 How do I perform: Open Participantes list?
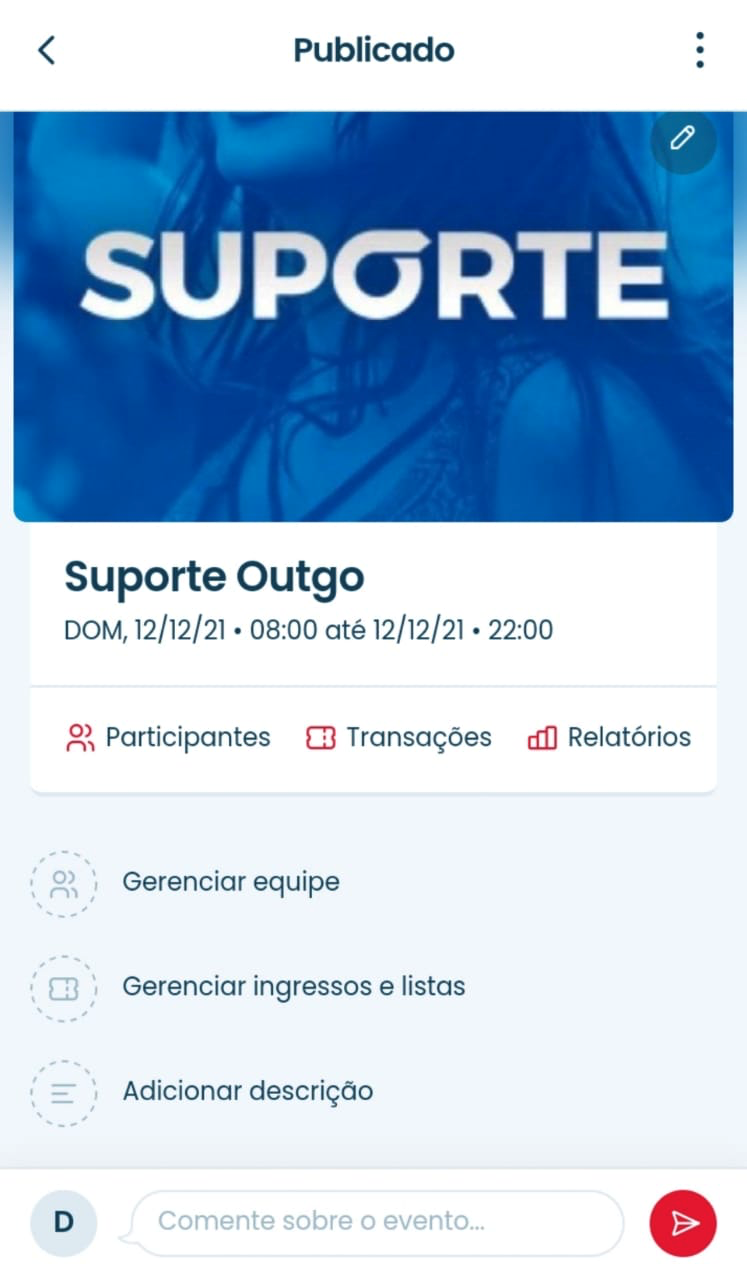tap(168, 738)
